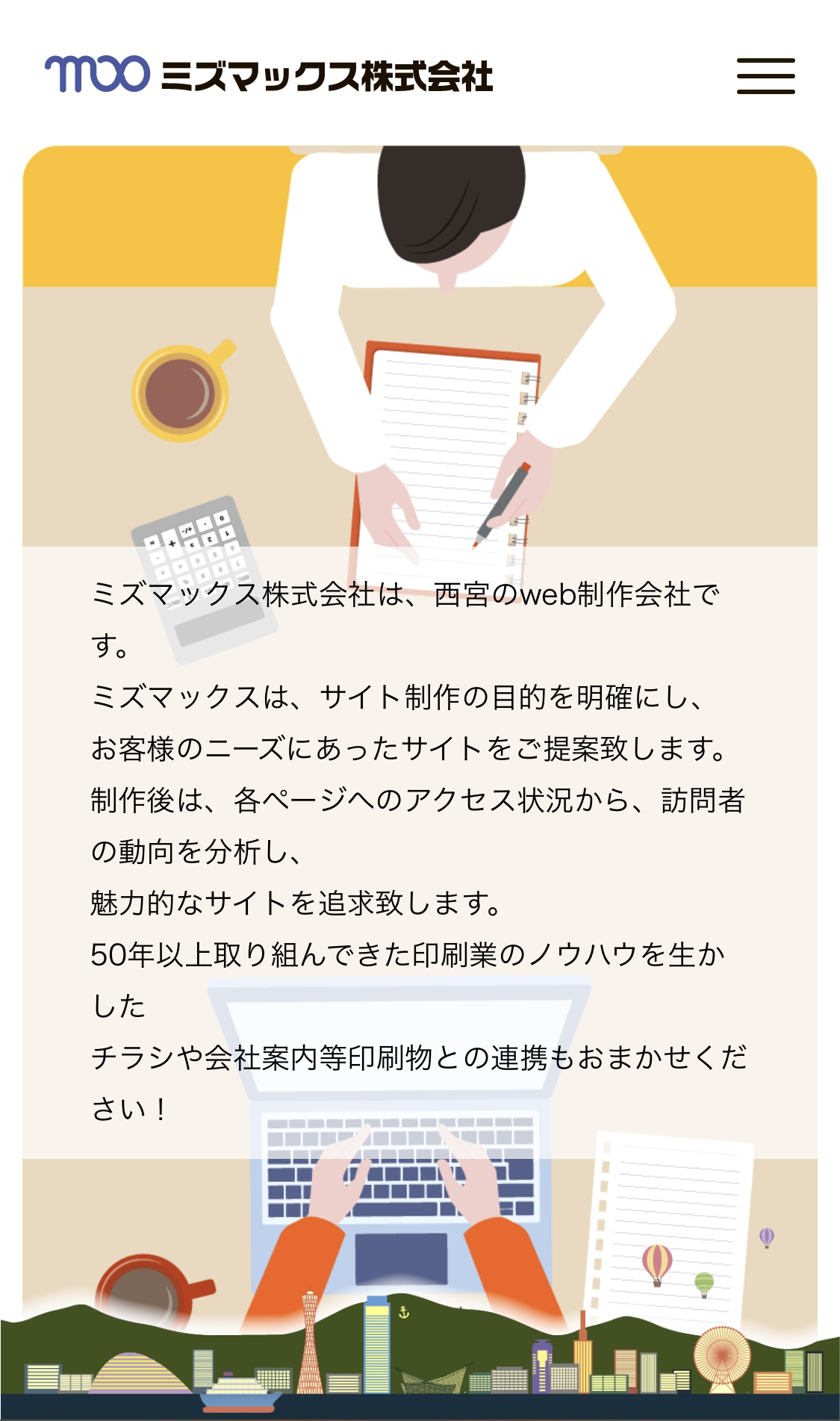Open the hamburger navigation menu
This screenshot has width=840, height=1421.
[765, 75]
